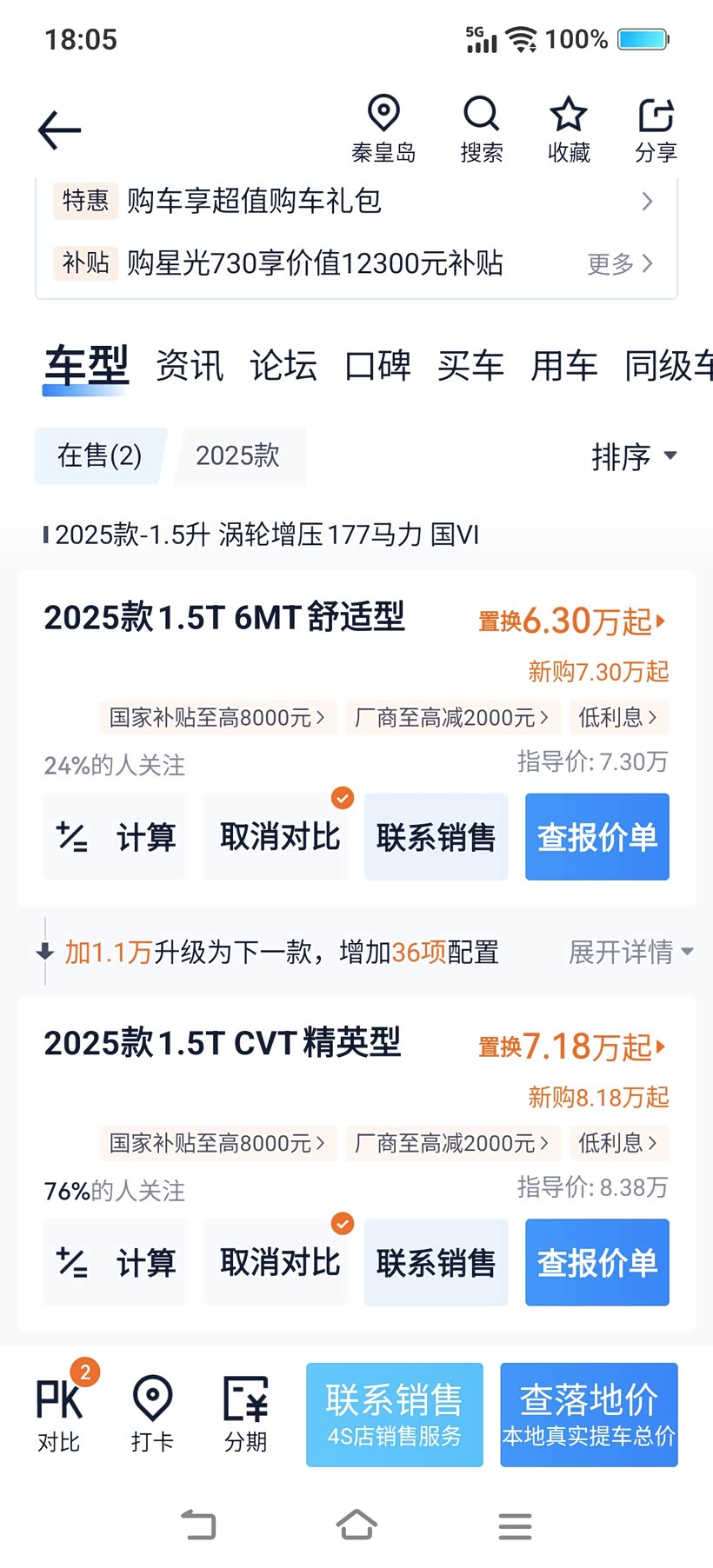Change city from 秦皇岛
The image size is (713, 1568).
click(383, 130)
